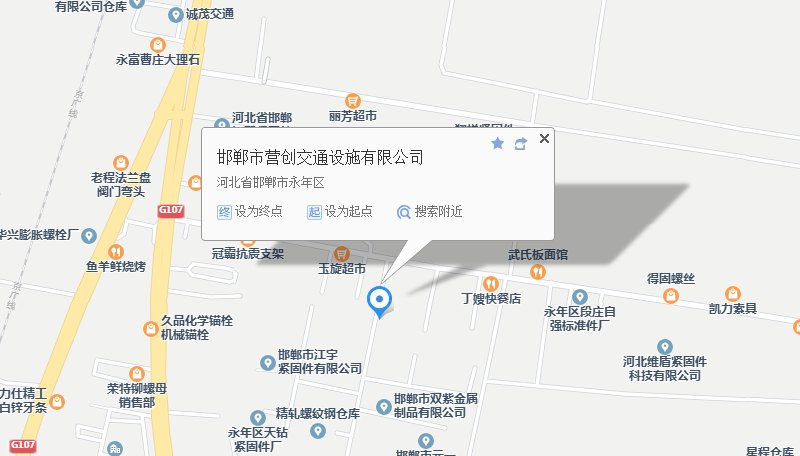Viewport: 800px width, 456px height.
Task: Open the 久品化学锚栓机械锚栓 marker
Action: point(151,327)
